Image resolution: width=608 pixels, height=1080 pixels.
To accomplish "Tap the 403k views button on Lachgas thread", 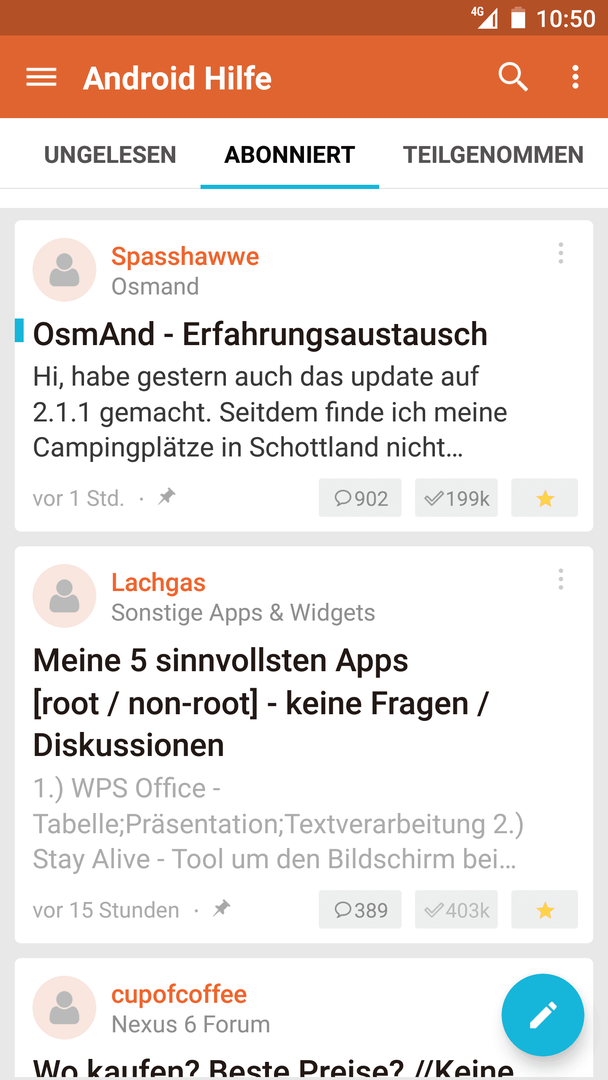I will click(x=456, y=909).
